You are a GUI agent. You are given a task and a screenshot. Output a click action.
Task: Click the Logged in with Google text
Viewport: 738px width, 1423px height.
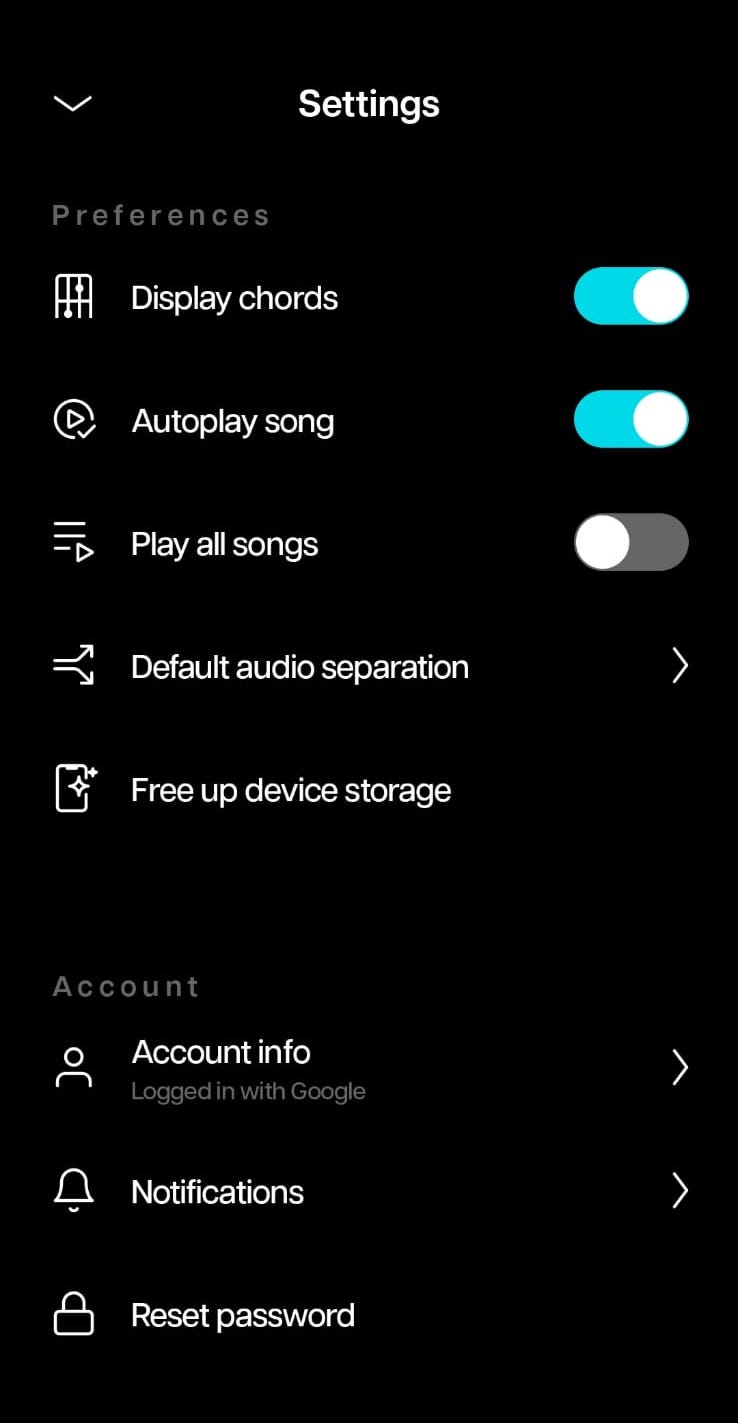(248, 1091)
